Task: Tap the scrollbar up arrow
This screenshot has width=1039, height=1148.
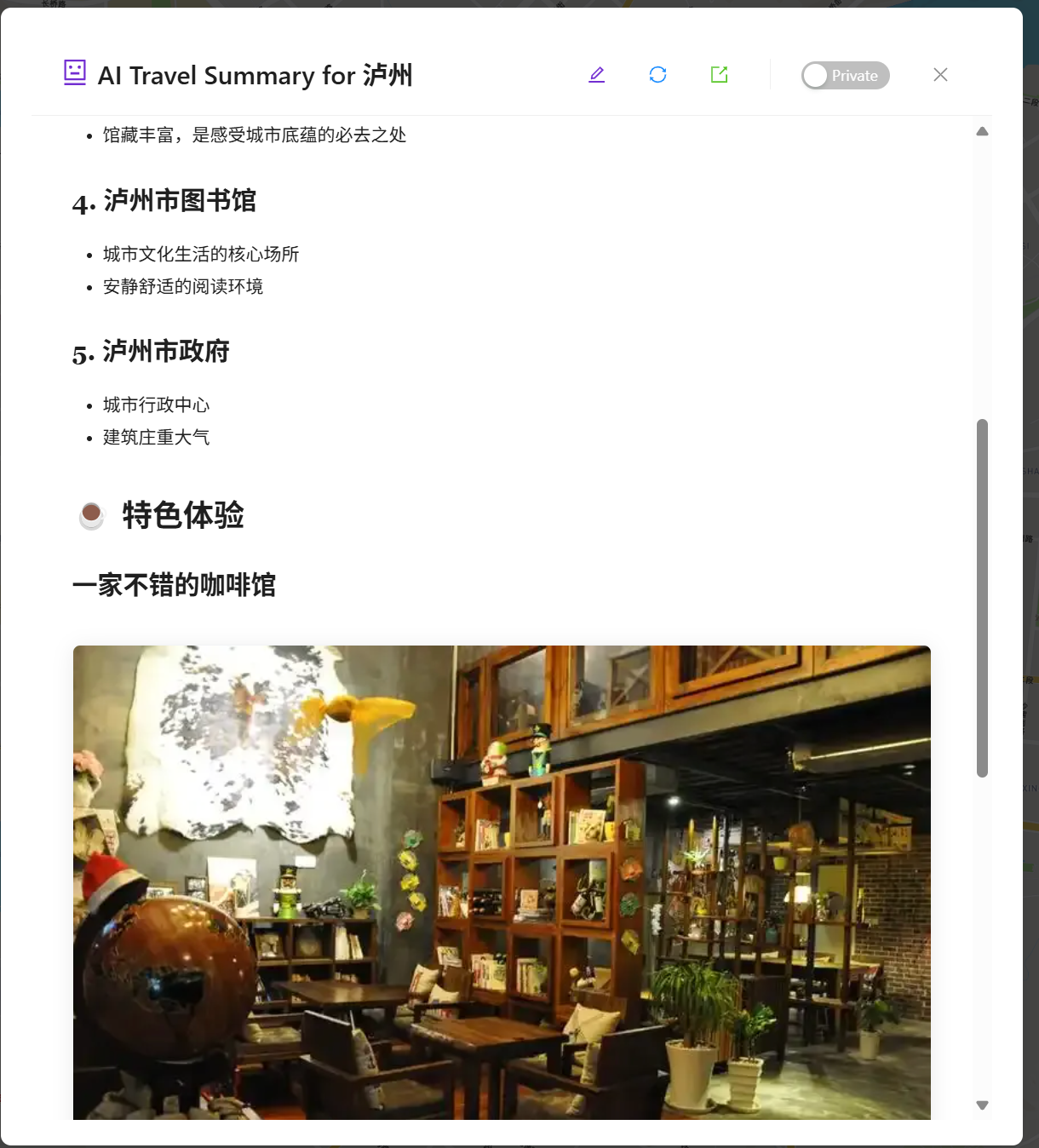Action: 982,132
